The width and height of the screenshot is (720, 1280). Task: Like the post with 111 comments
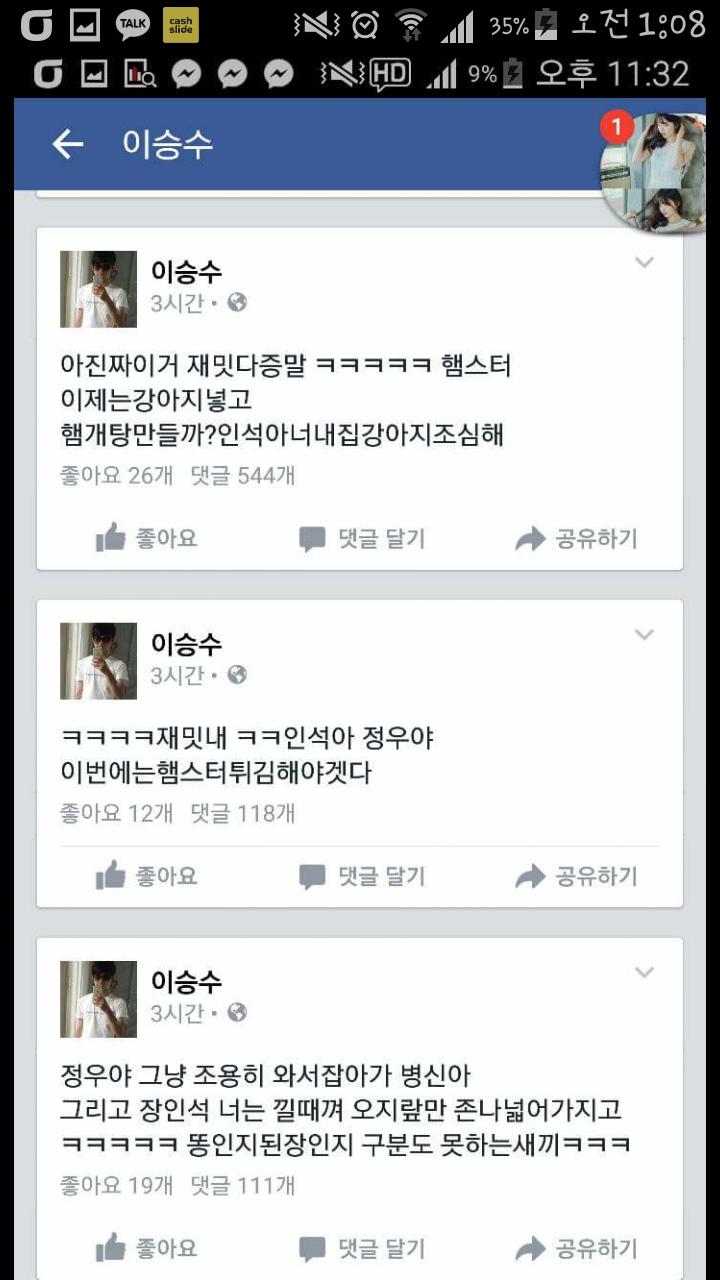[147, 1249]
